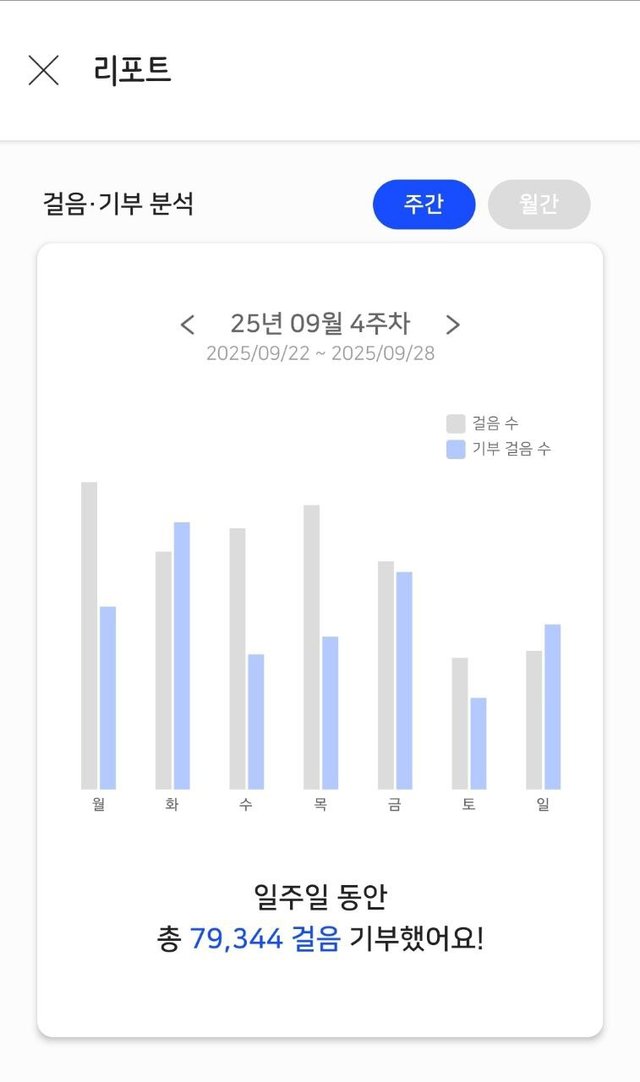
Task: Go to the previous week
Action: (187, 324)
